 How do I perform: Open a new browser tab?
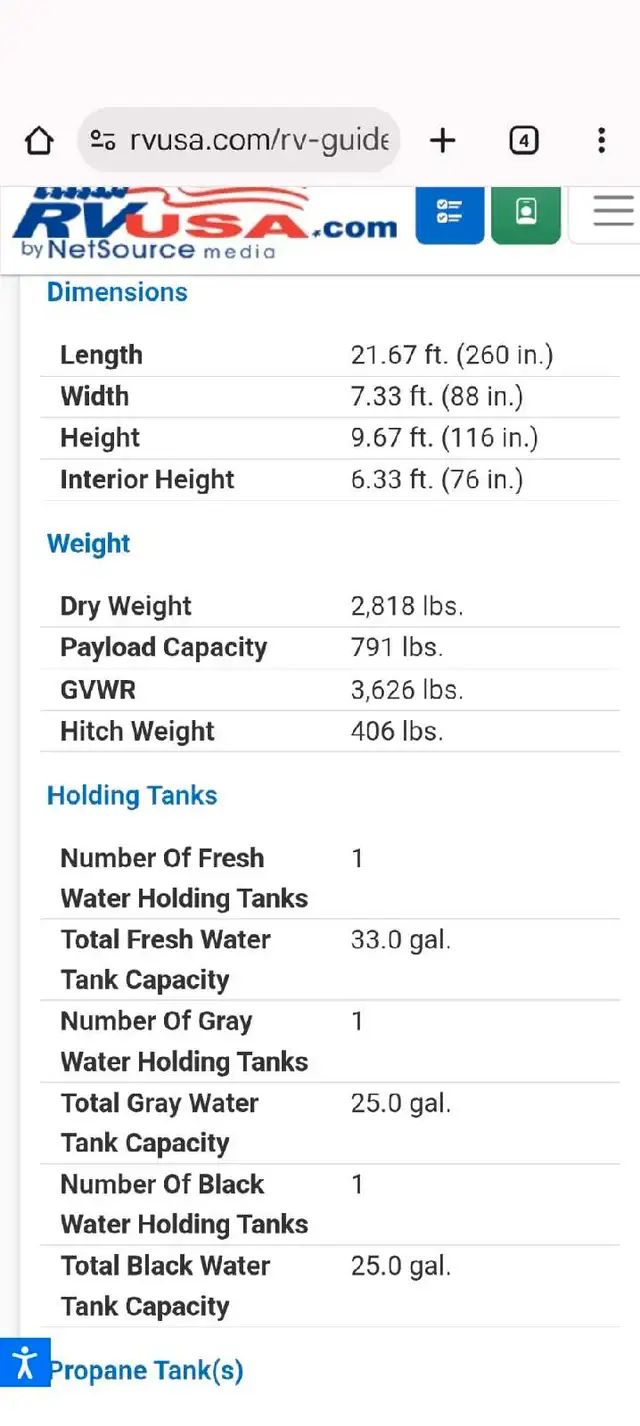pyautogui.click(x=442, y=140)
